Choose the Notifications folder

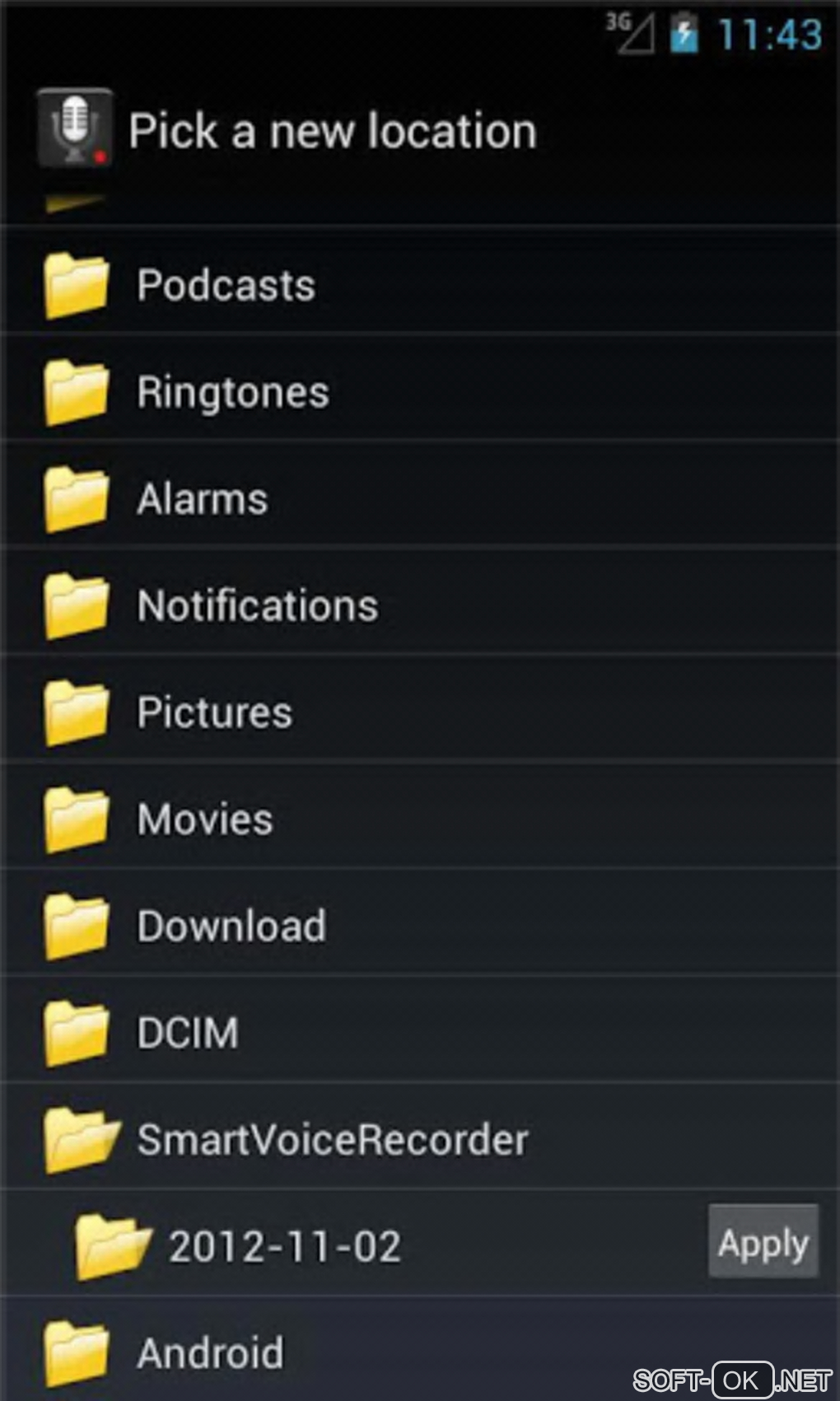[x=257, y=606]
